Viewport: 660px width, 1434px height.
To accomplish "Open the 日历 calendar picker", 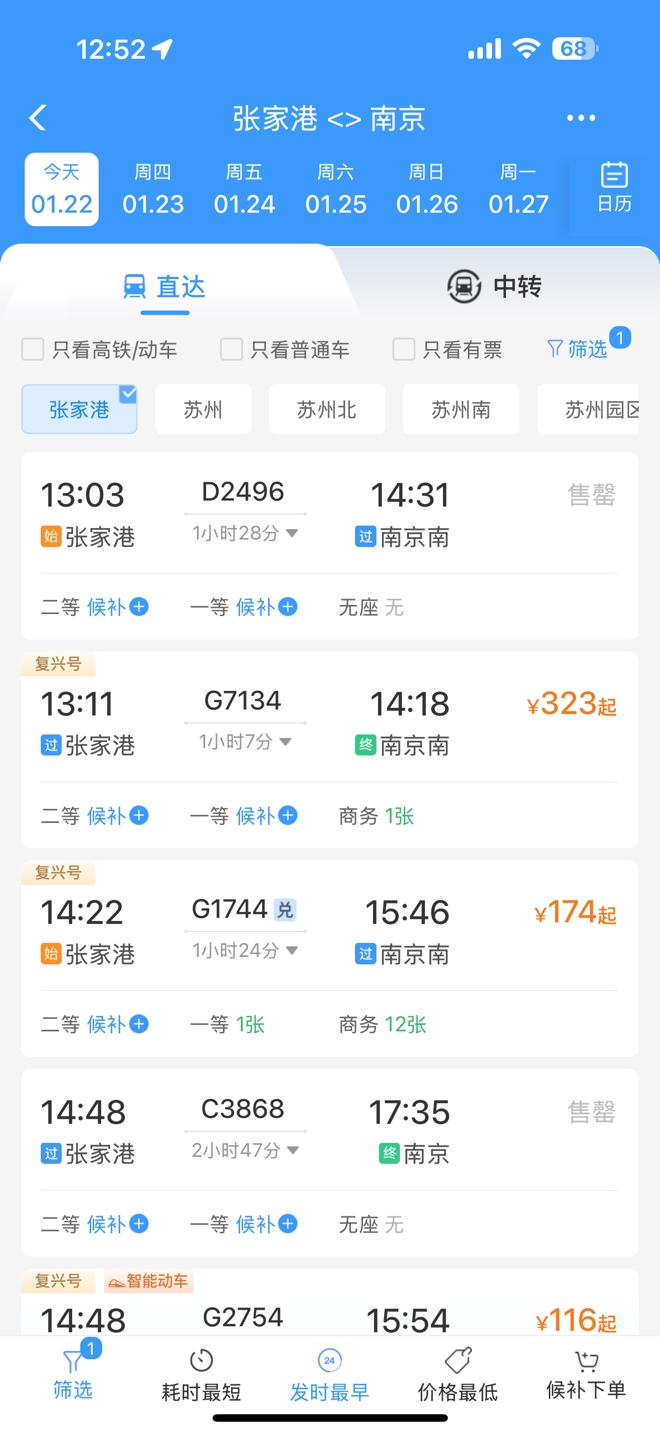I will tap(614, 187).
